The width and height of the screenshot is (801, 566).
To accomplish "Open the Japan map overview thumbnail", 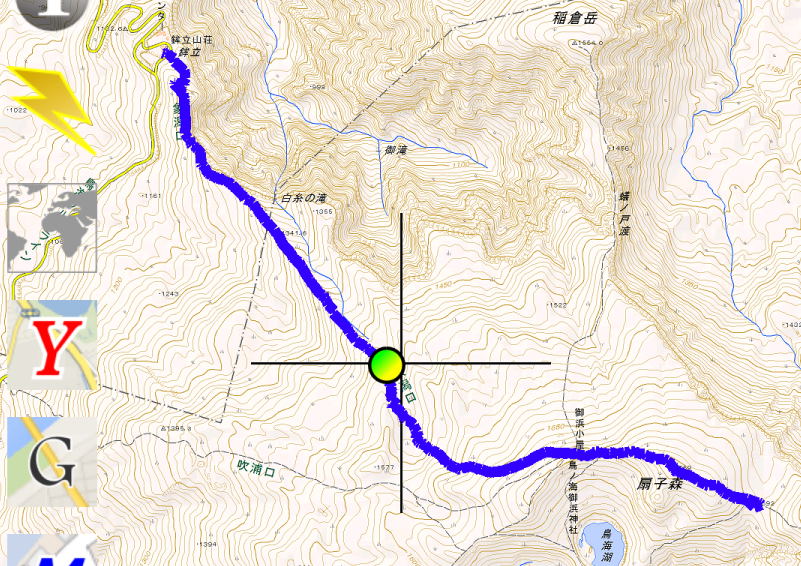I will (x=52, y=228).
